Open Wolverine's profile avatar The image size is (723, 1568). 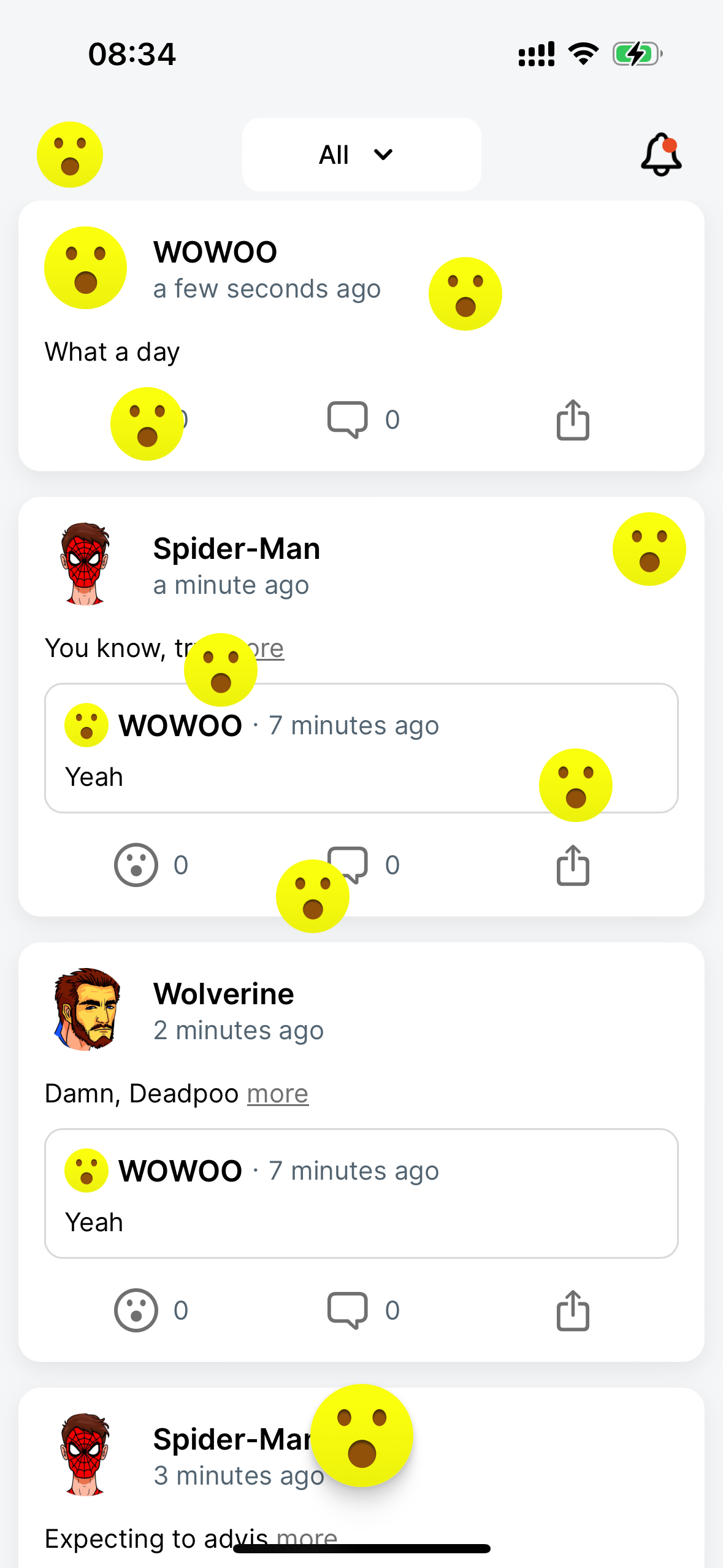[86, 1010]
